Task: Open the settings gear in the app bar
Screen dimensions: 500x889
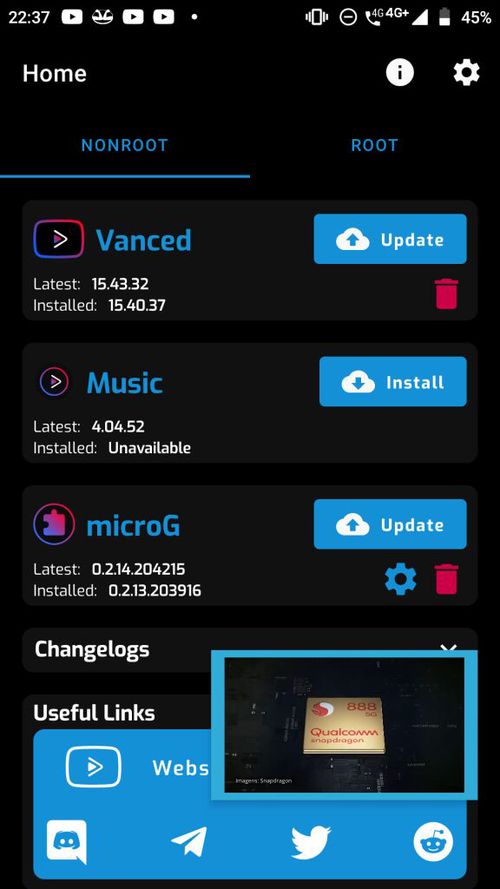Action: click(x=466, y=73)
